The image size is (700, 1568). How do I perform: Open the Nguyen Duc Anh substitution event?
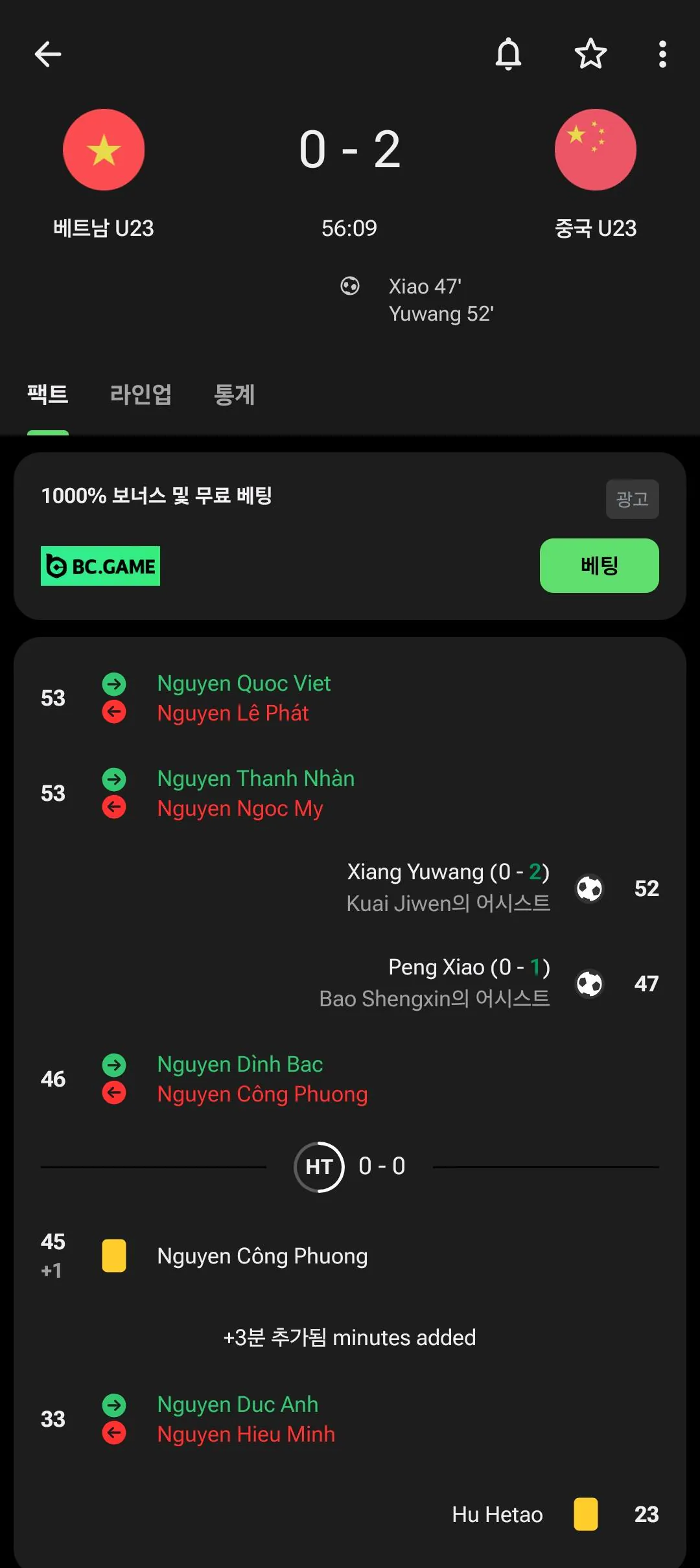(x=238, y=1405)
